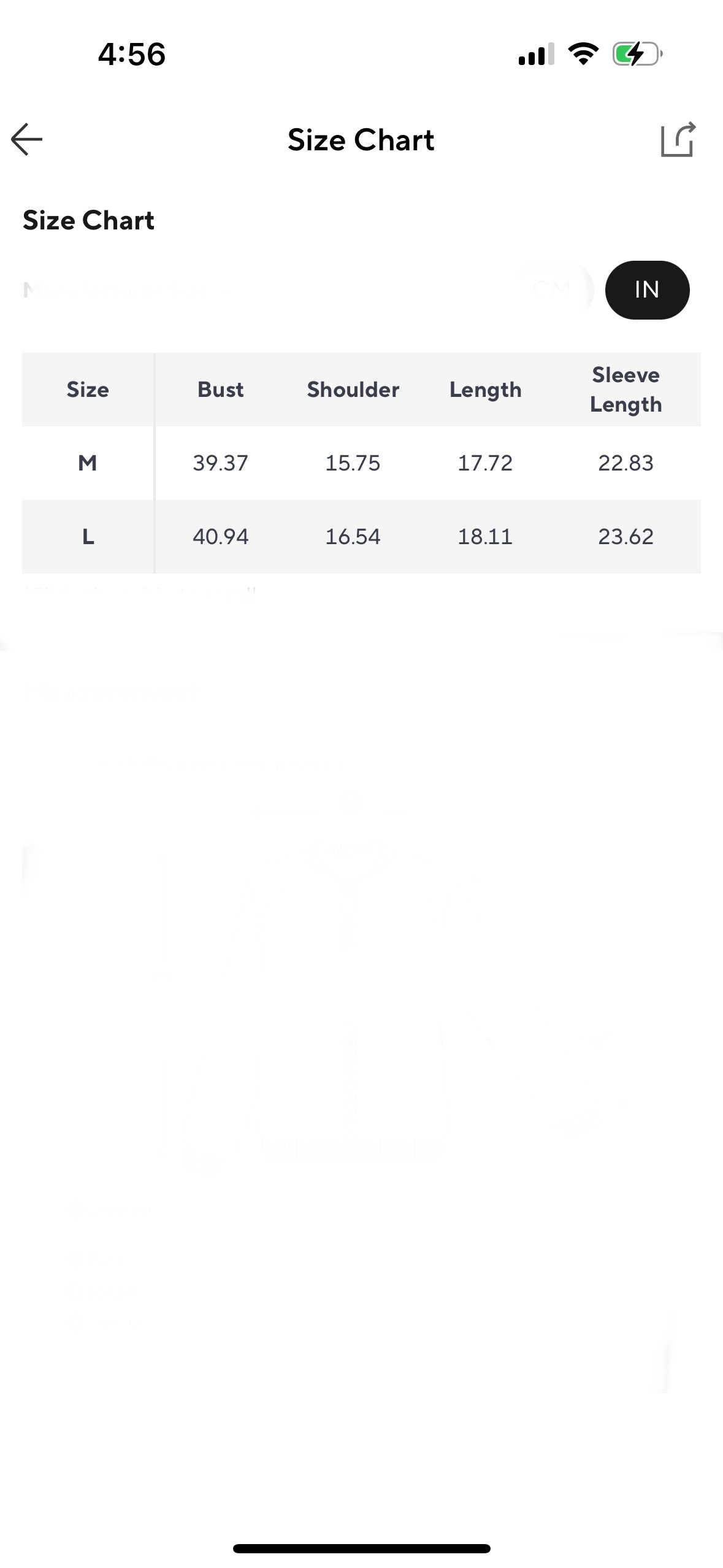Screen dimensions: 723x1568
Task: Share the size chart
Action: [x=678, y=140]
